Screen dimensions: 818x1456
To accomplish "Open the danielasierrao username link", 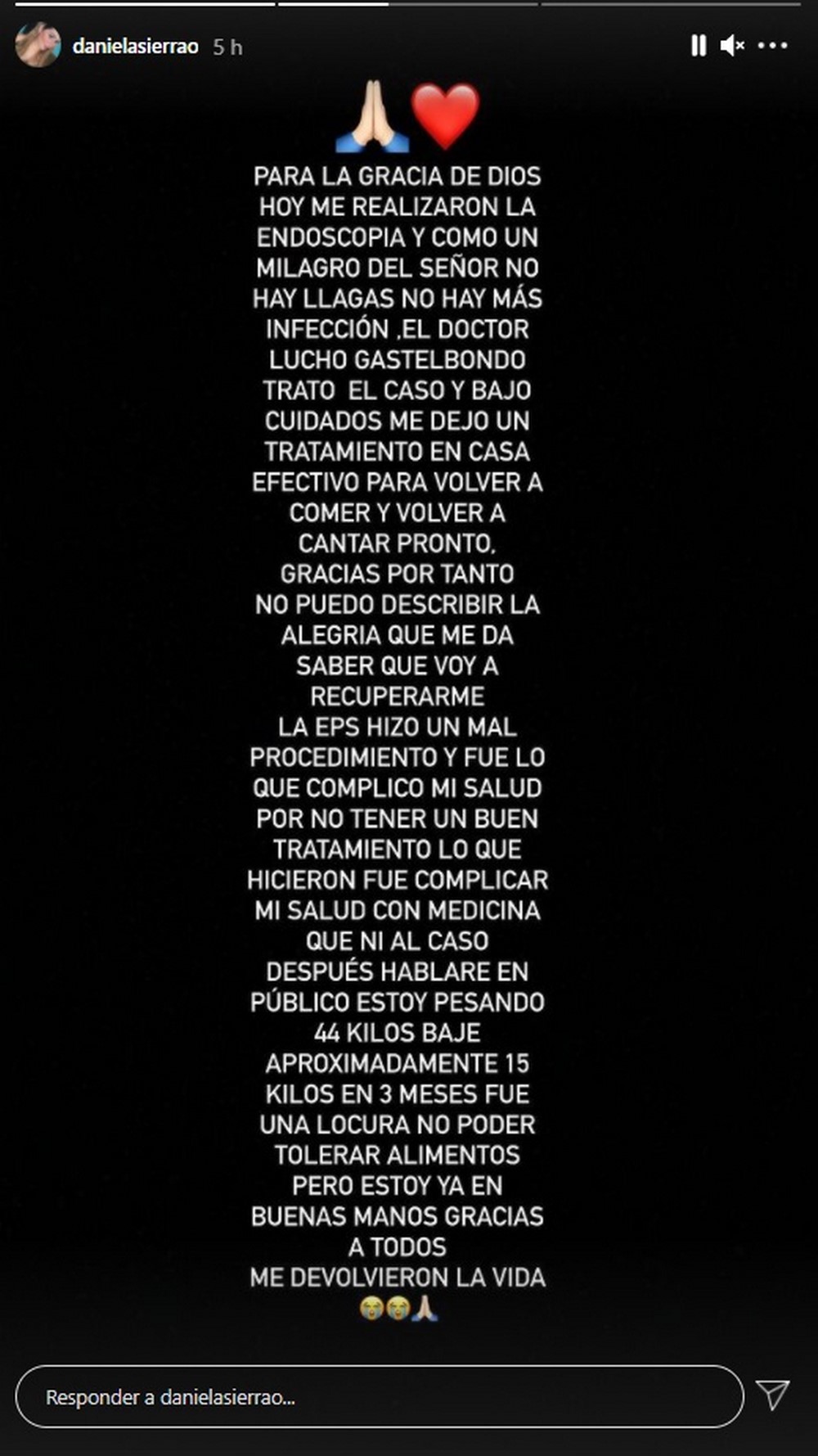I will (135, 47).
